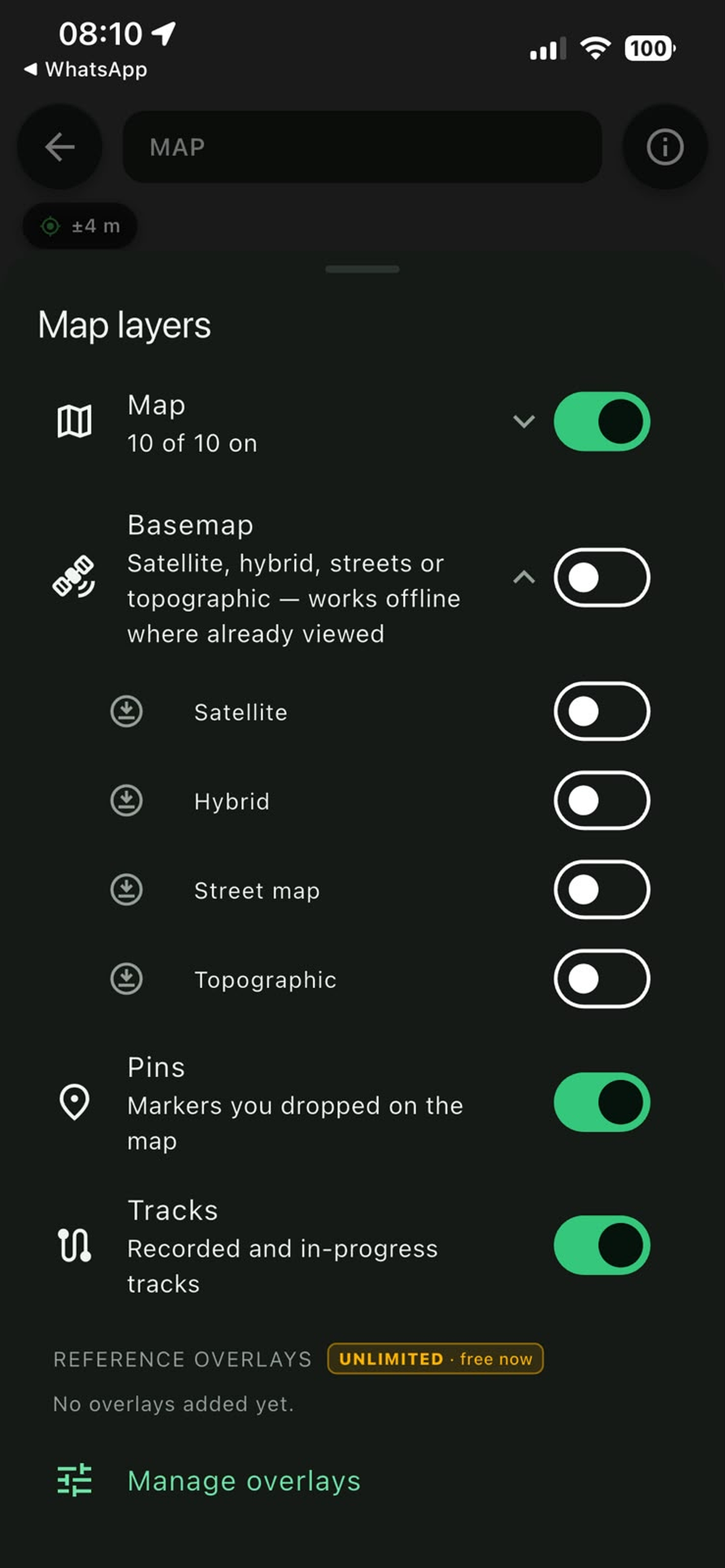Download the Hybrid basemap

126,800
